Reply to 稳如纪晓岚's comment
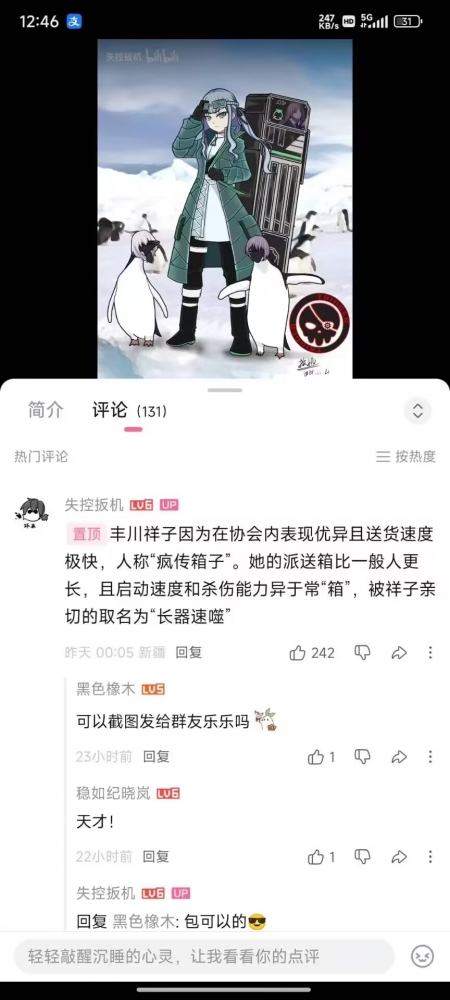Image resolution: width=450 pixels, height=1000 pixels. tap(156, 857)
